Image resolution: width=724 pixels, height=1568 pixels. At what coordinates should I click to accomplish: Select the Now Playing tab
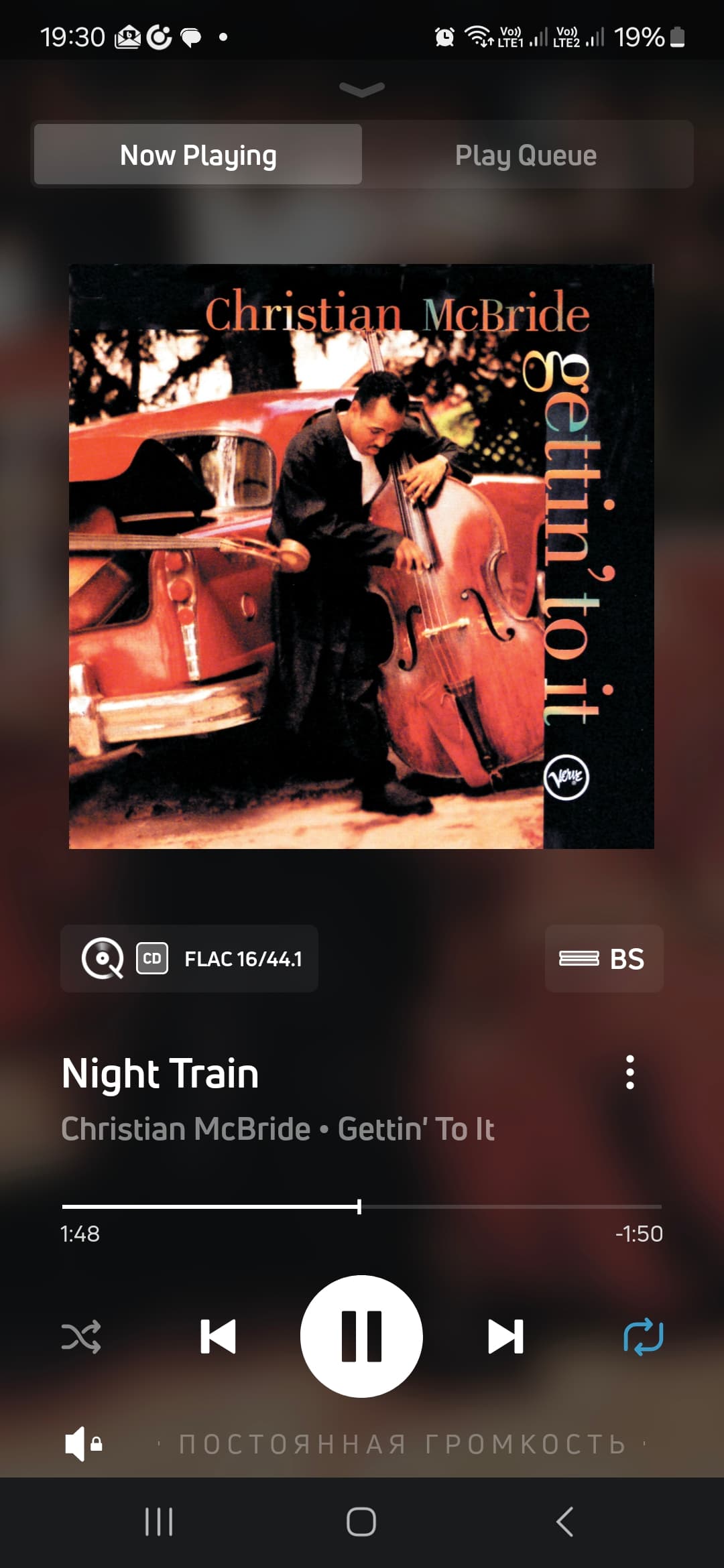click(198, 155)
